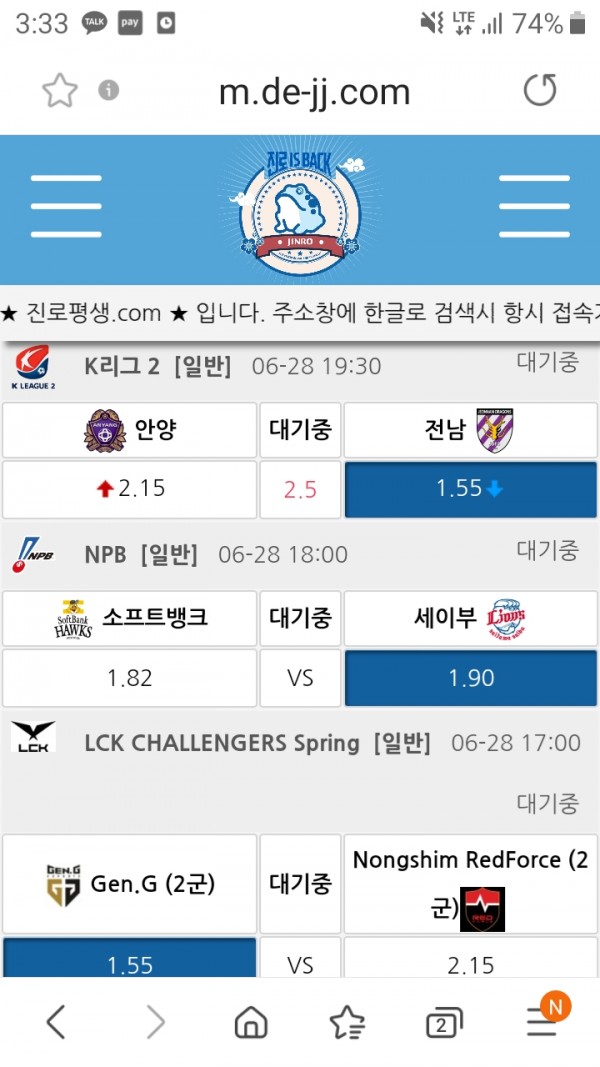Tap the m.de-jj.com address bar
This screenshot has height=1067, width=600.
coord(314,92)
